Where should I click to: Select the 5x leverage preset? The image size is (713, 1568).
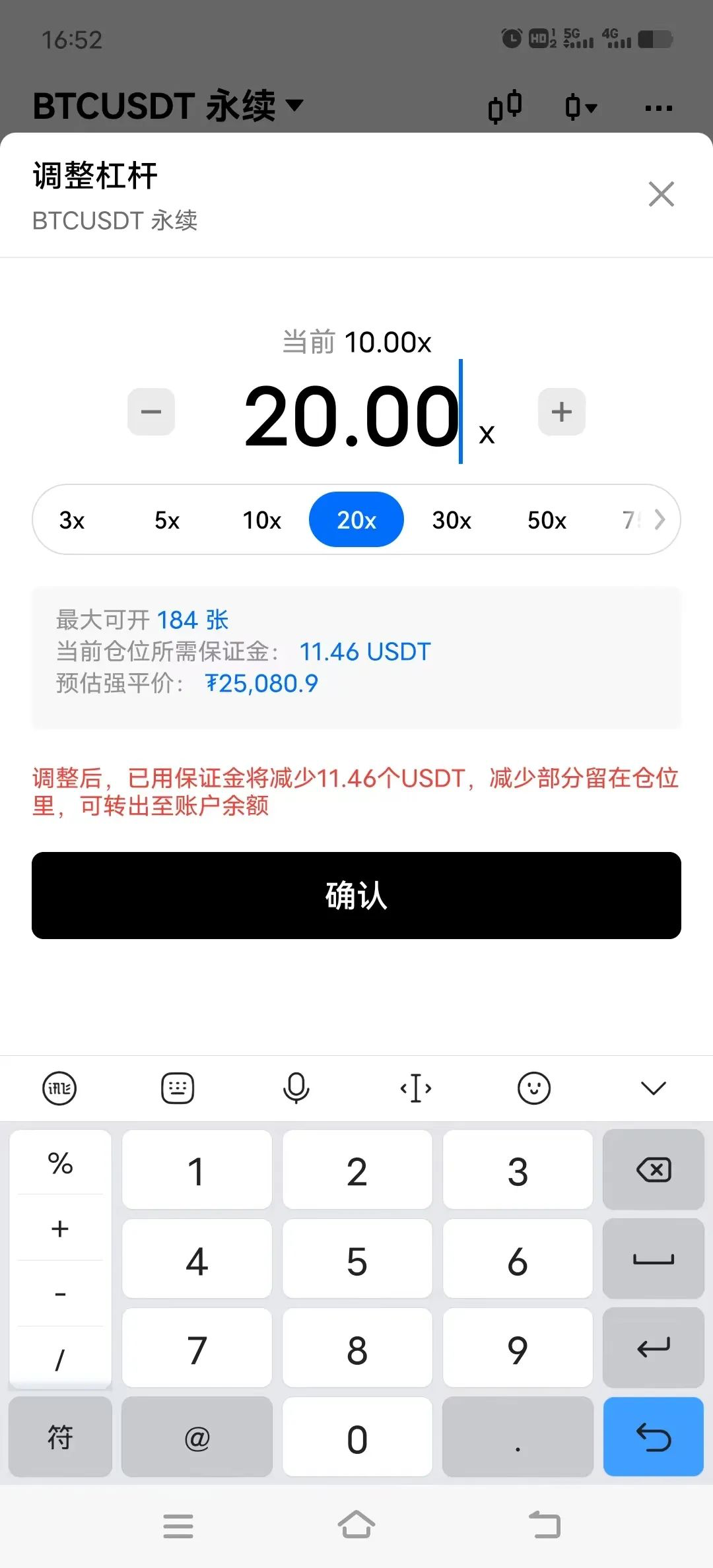(167, 520)
